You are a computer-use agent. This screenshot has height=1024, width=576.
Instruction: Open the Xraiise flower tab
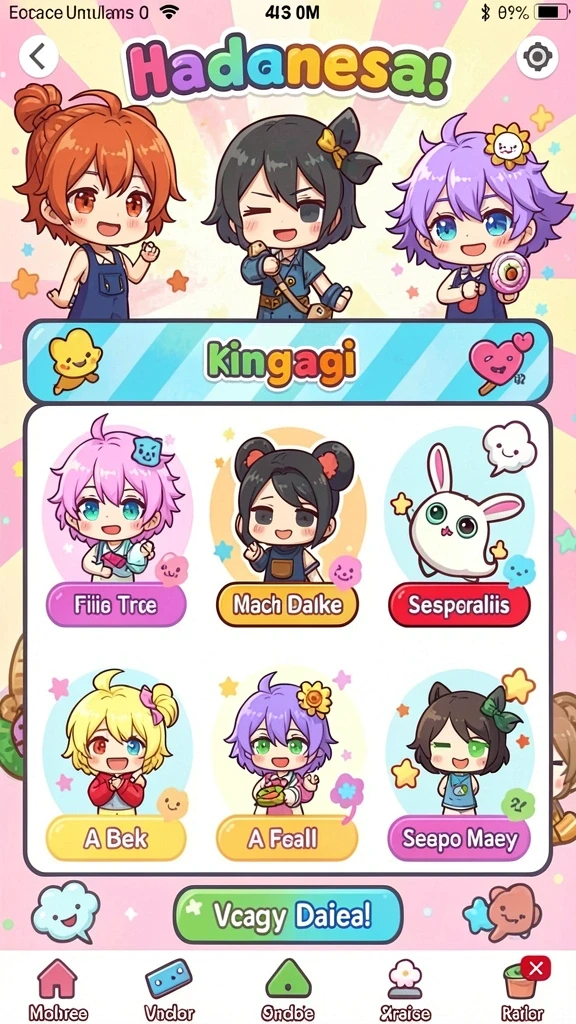tap(405, 989)
